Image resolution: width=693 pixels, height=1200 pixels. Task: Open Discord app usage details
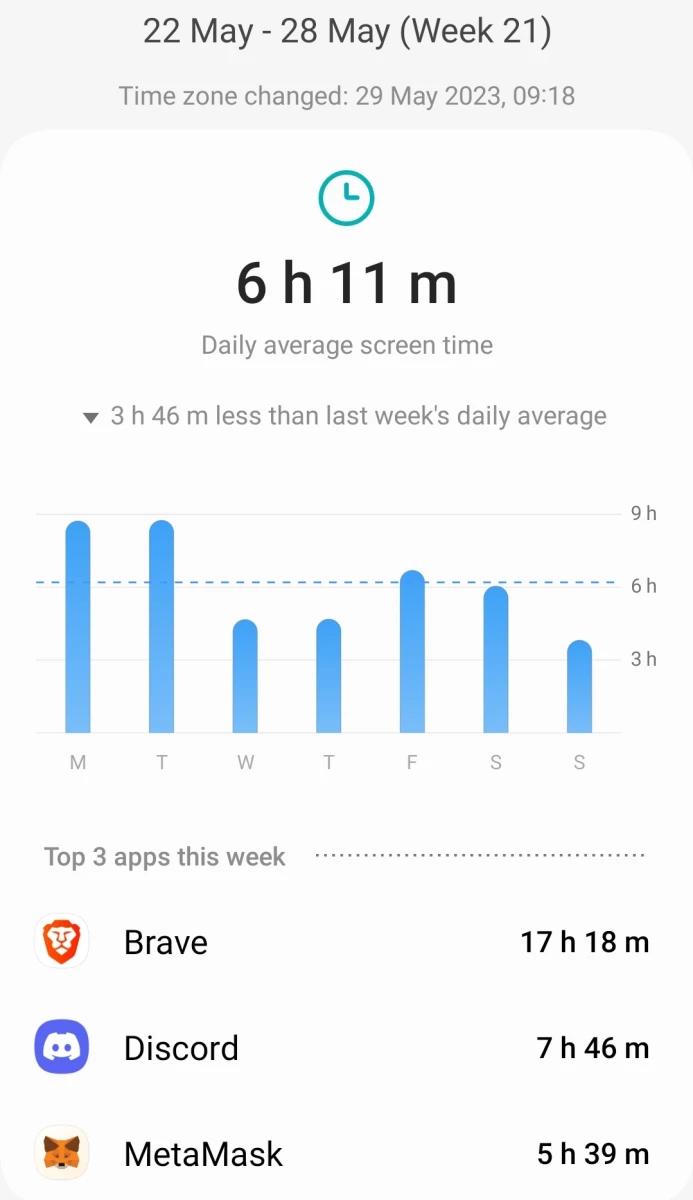[346, 1048]
